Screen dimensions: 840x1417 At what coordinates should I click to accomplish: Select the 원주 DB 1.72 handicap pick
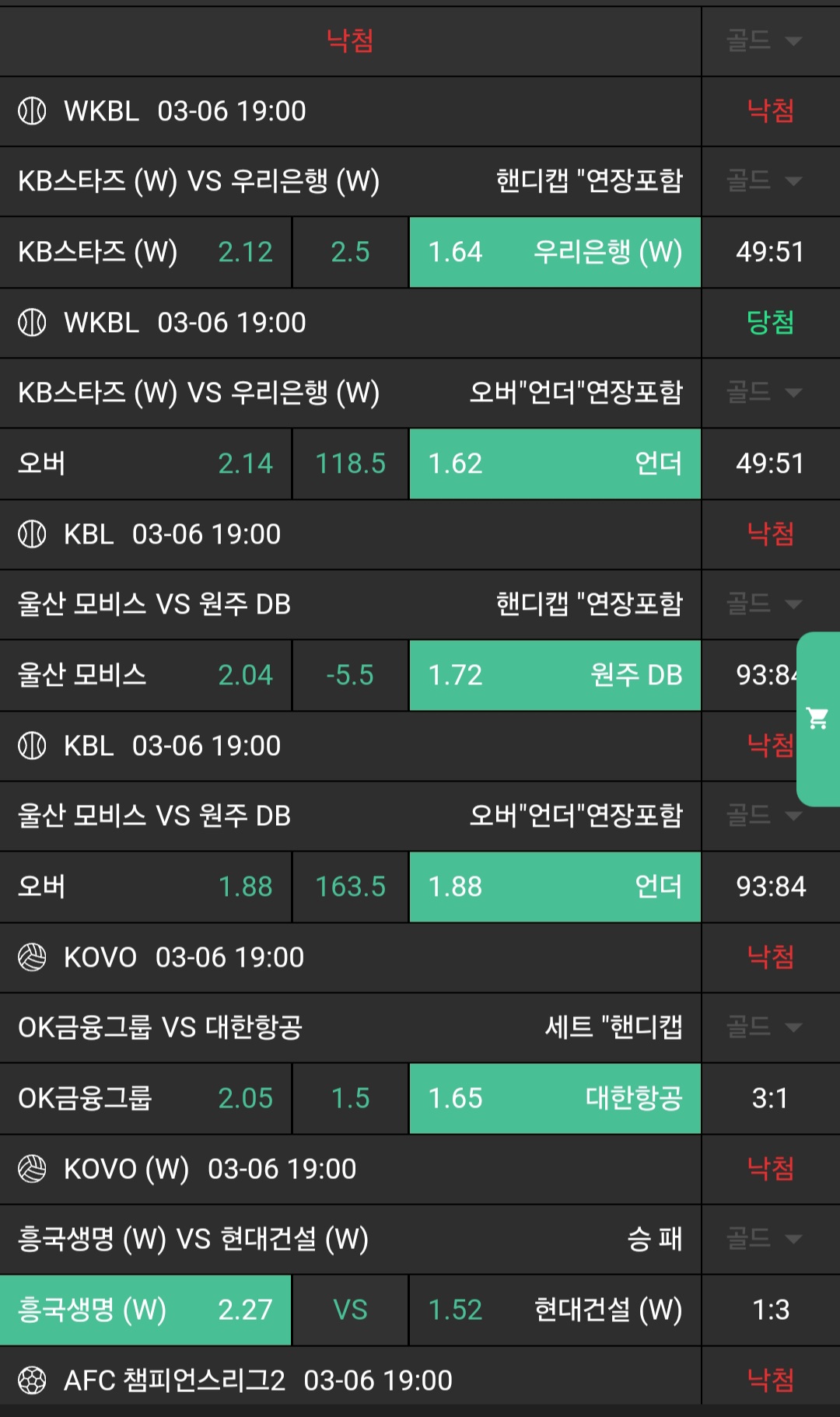point(555,675)
